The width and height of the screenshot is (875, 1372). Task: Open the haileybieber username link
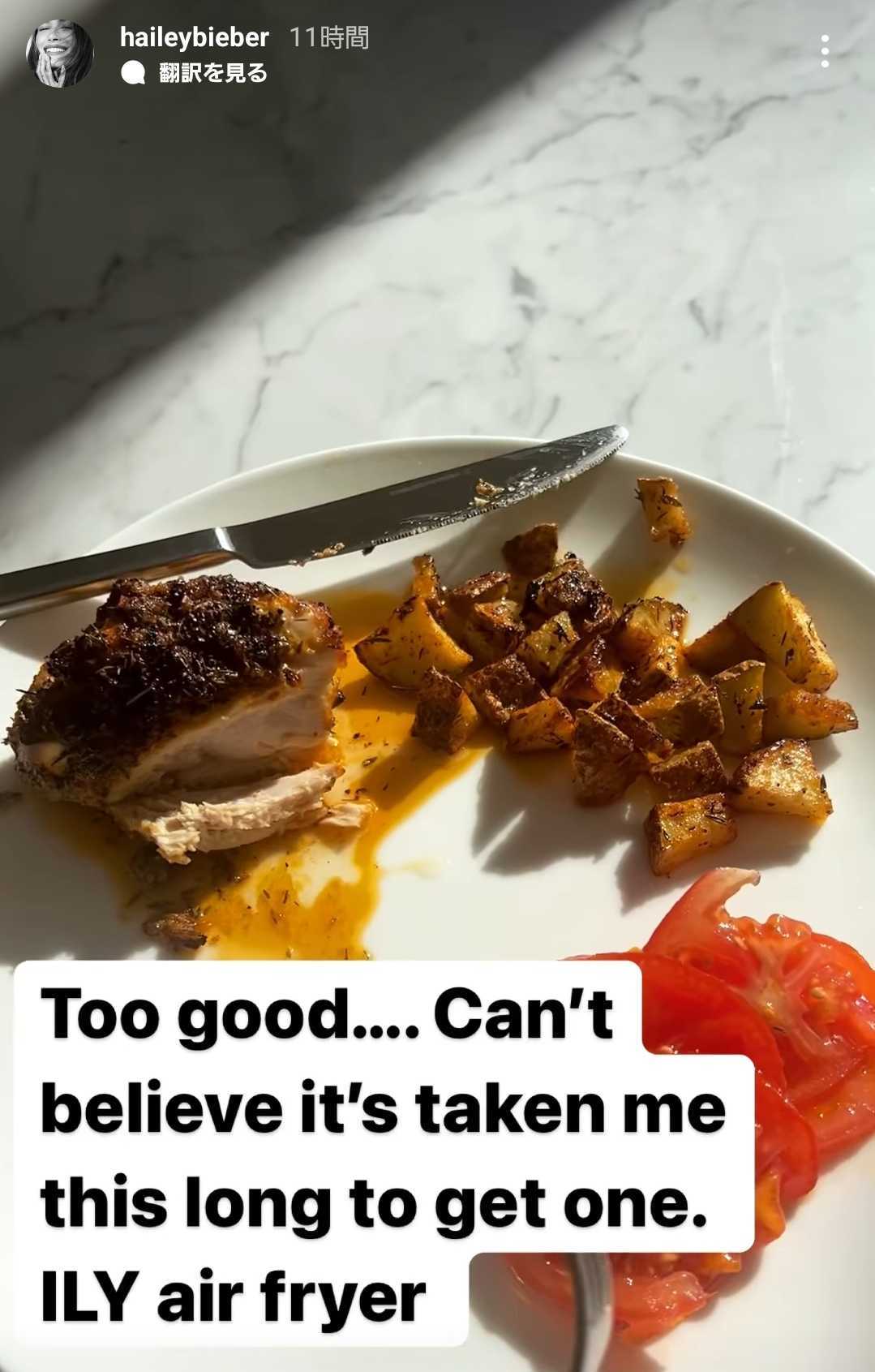[194, 37]
